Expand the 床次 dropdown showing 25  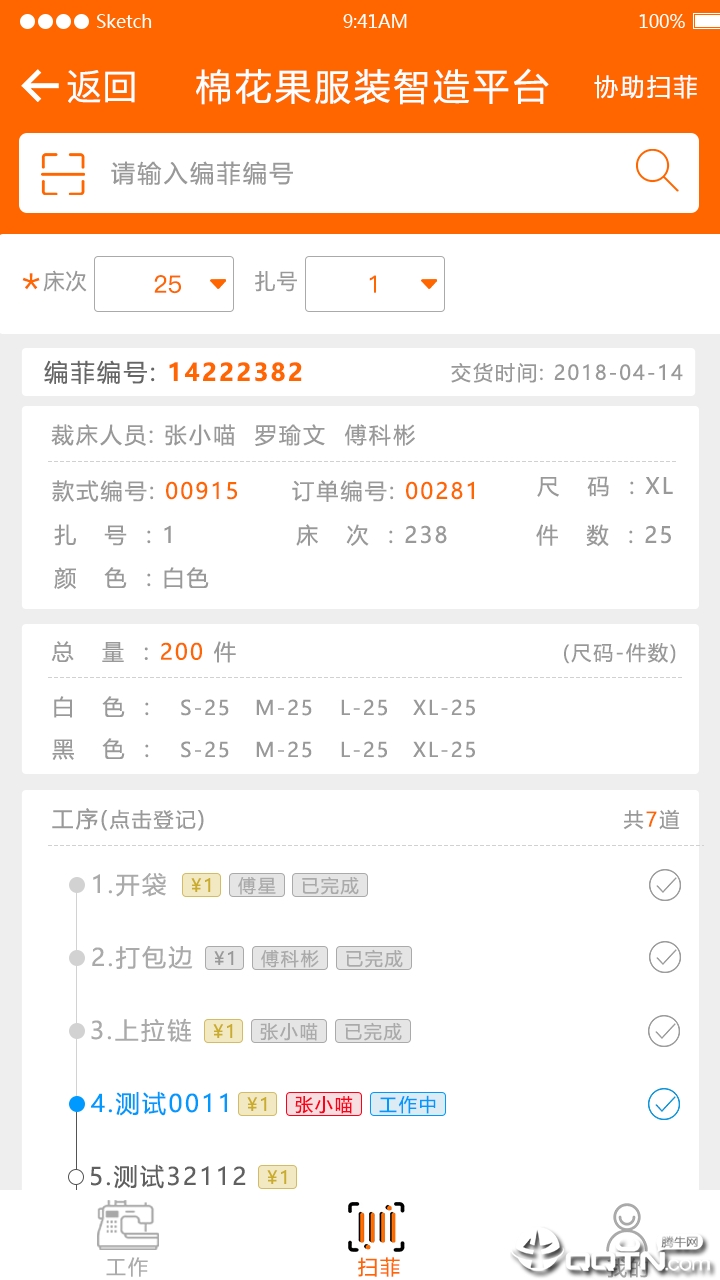(x=164, y=284)
